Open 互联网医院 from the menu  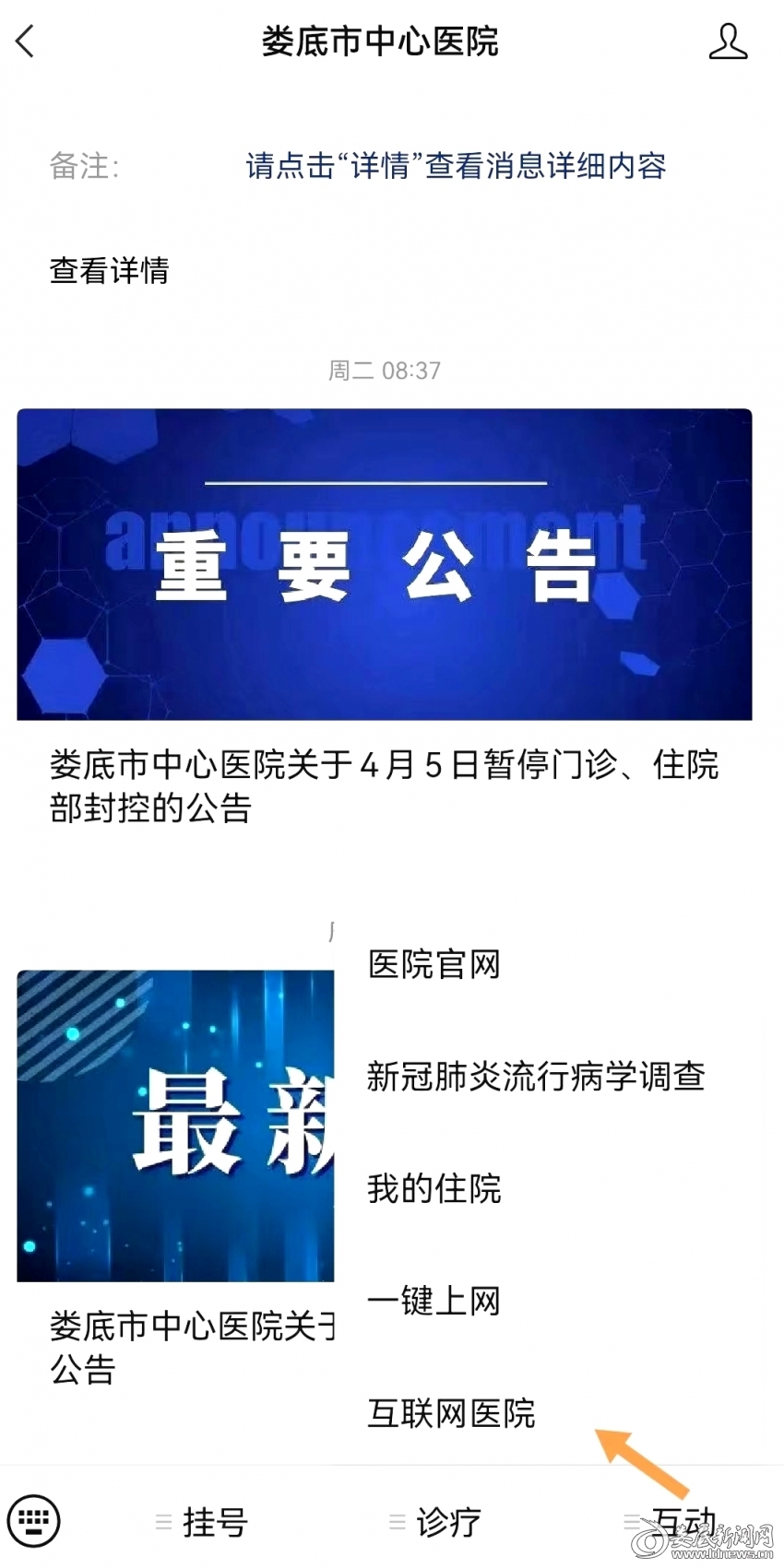pyautogui.click(x=451, y=1413)
